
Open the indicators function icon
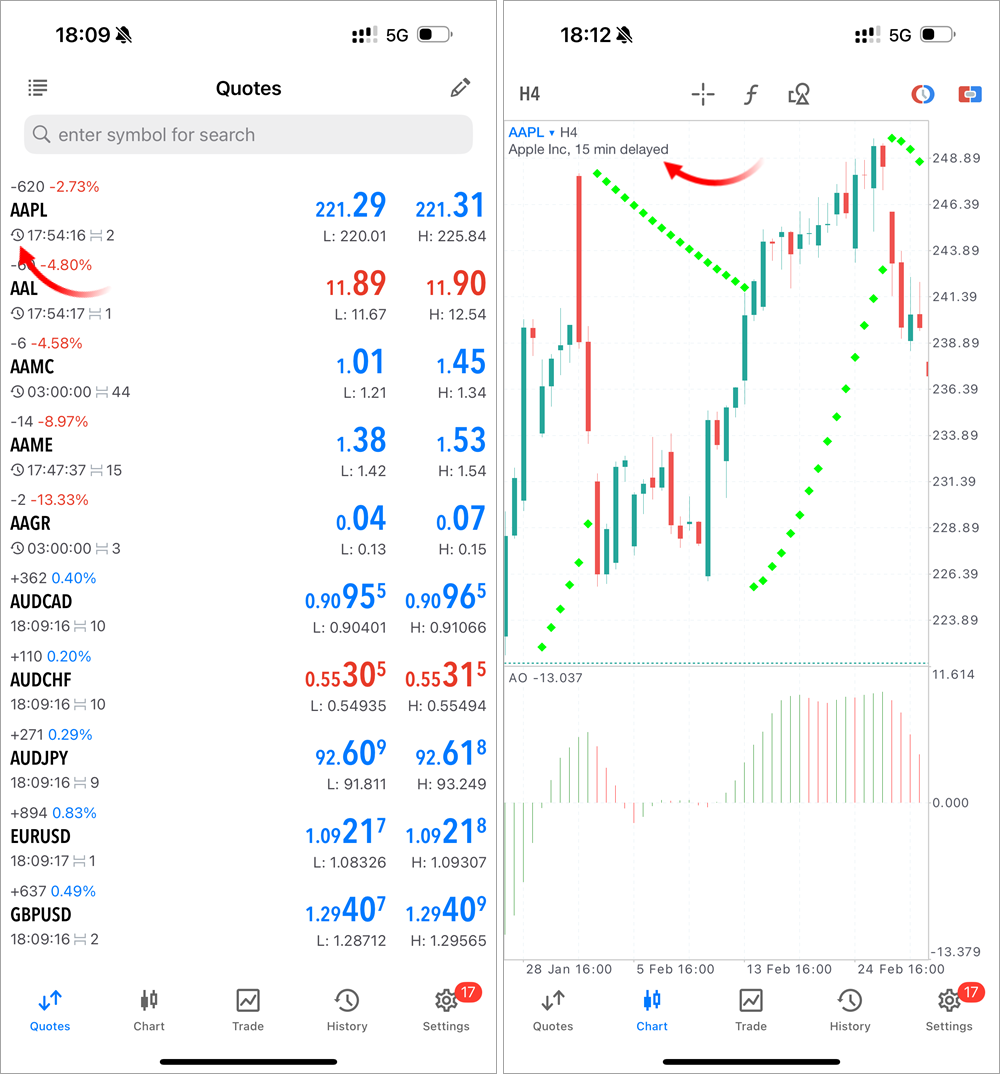click(751, 94)
